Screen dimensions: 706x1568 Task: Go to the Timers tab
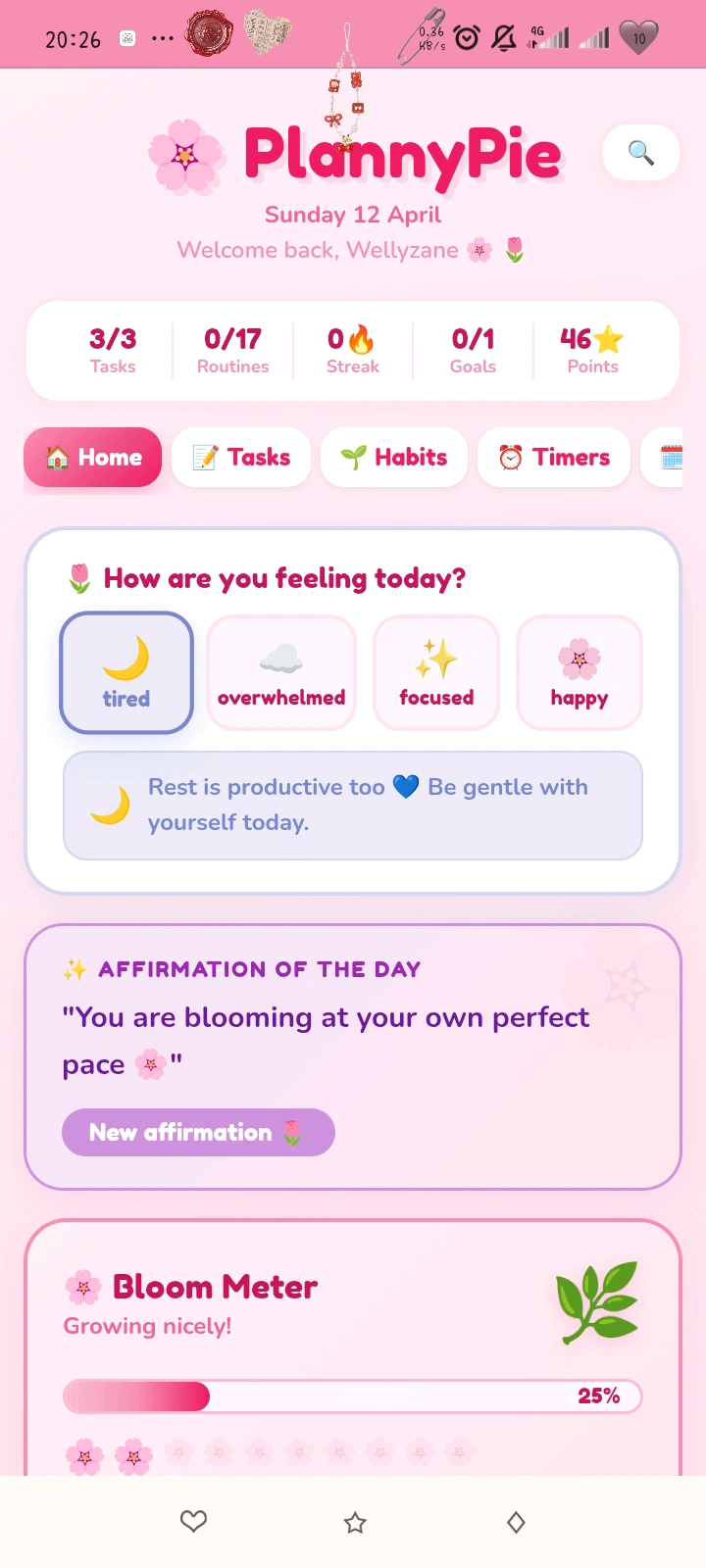(x=554, y=458)
